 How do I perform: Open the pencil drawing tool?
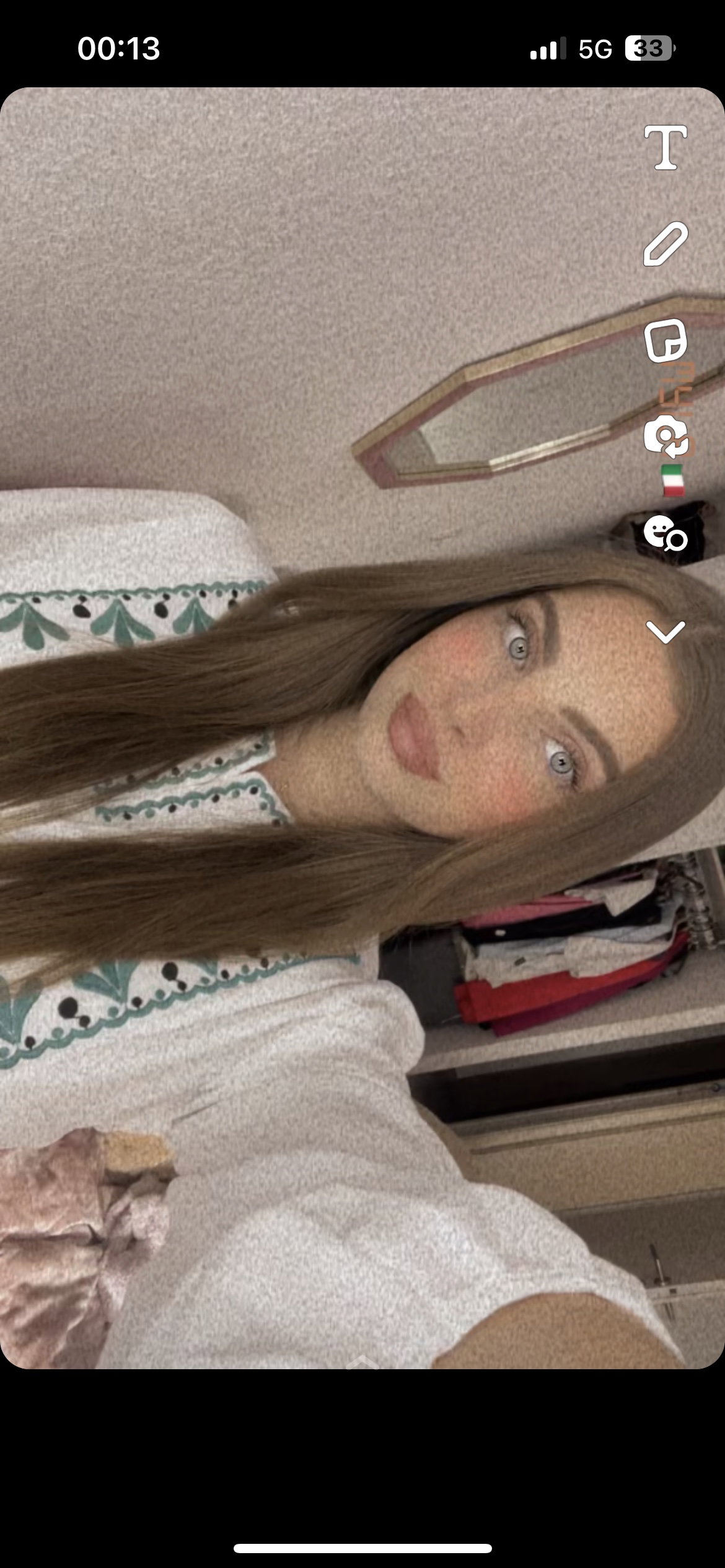click(x=666, y=244)
